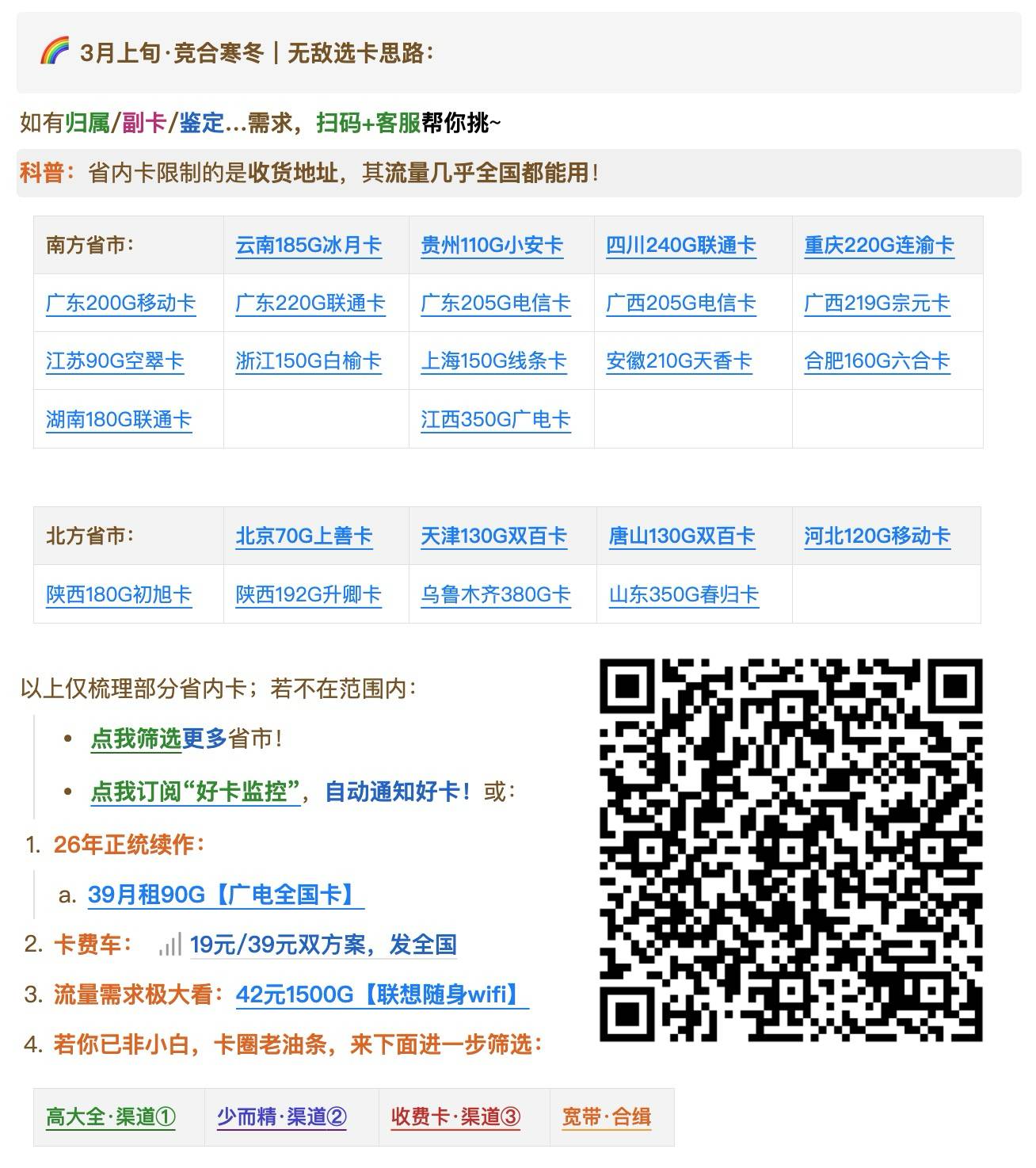Open 乌鲁木齐380G卡
1036x1168 pixels.
[x=495, y=595]
